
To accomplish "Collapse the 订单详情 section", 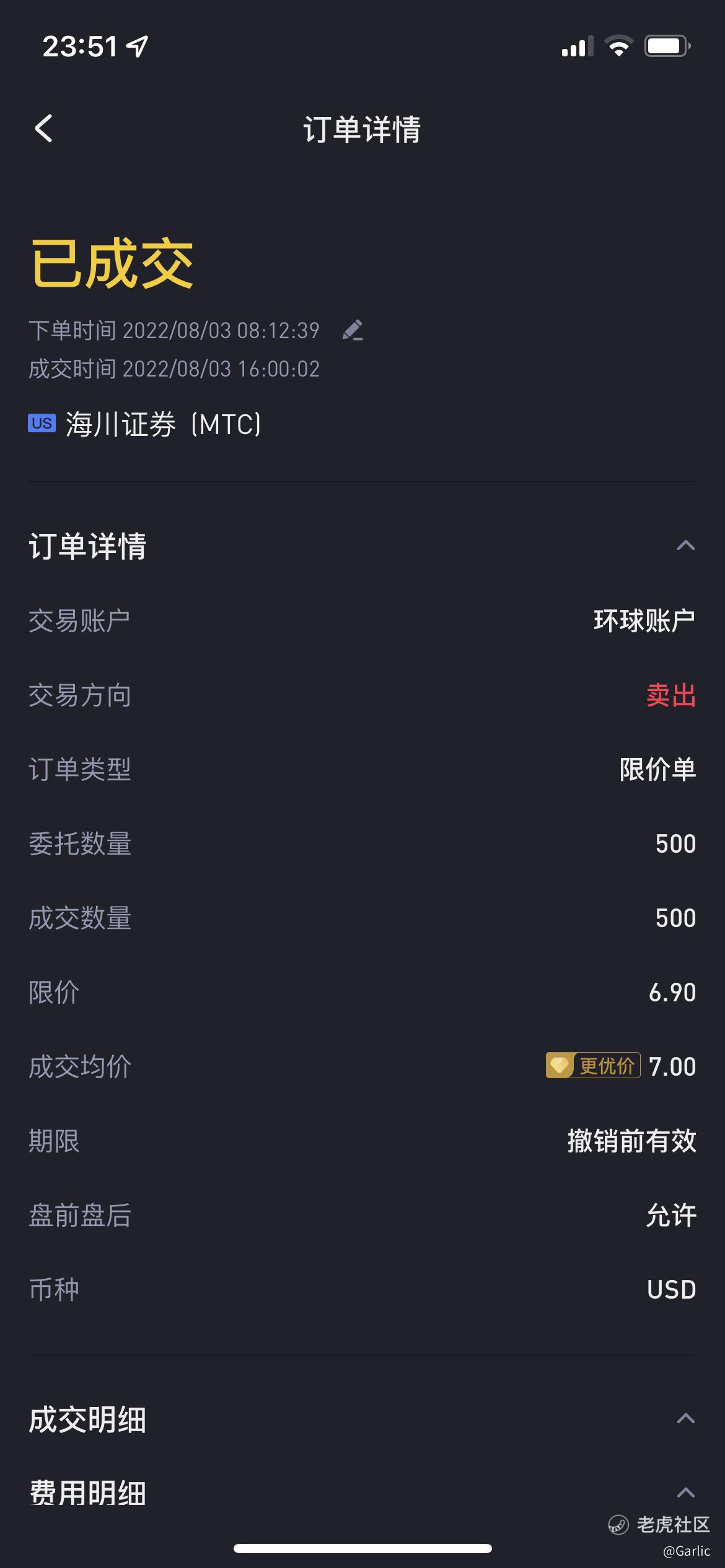I will tap(685, 546).
